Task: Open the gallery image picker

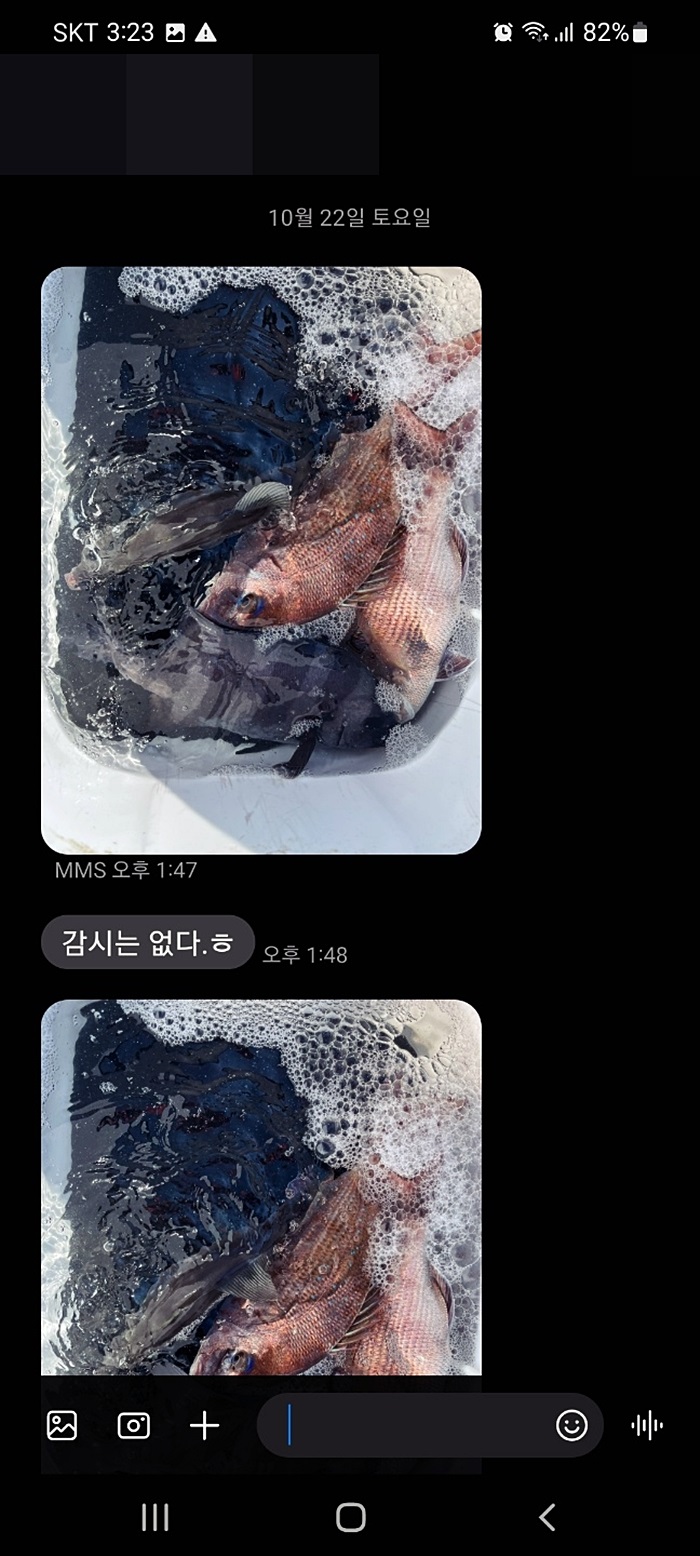Action: (x=62, y=1425)
